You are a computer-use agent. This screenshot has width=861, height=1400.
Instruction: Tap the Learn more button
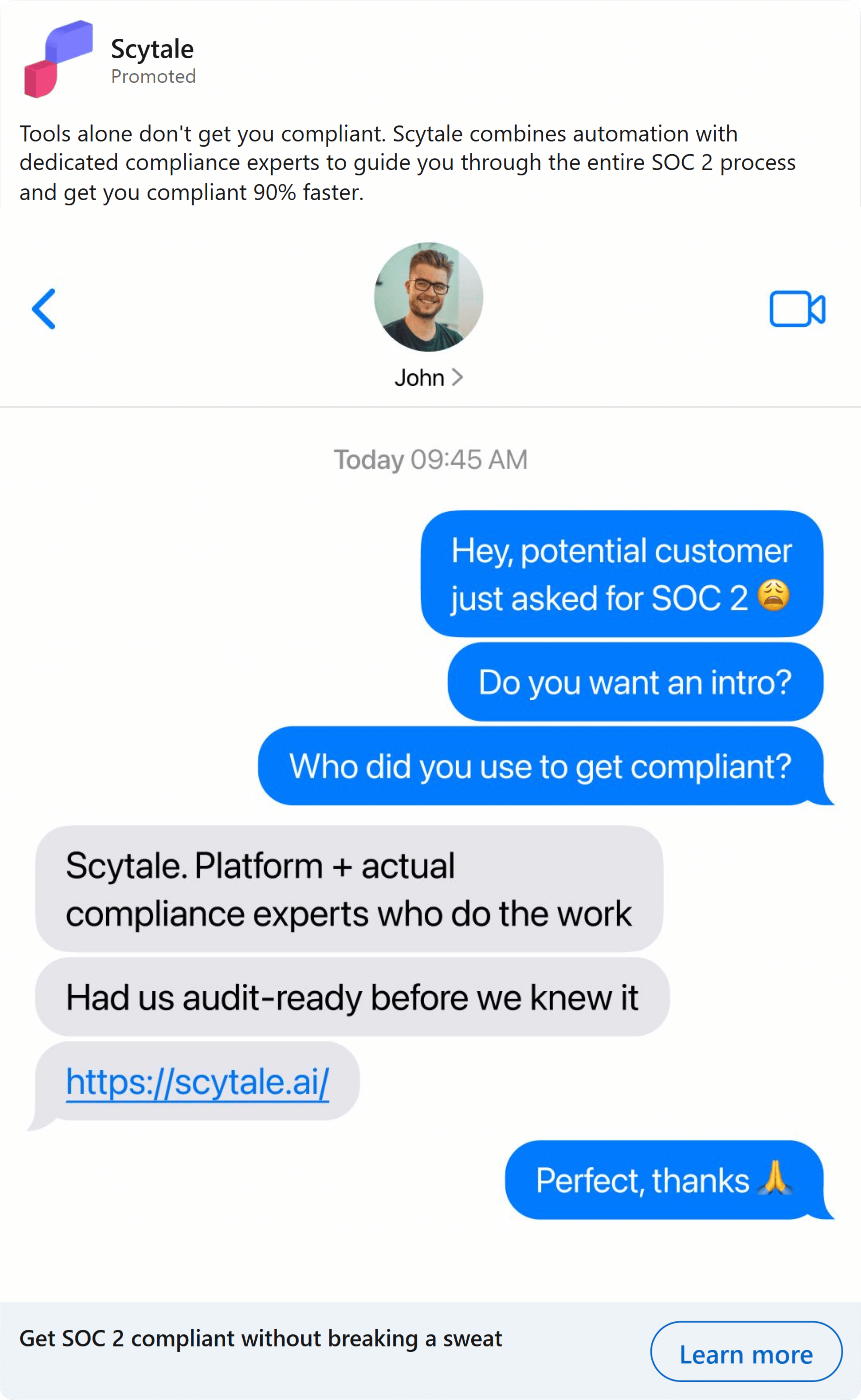coord(746,1352)
